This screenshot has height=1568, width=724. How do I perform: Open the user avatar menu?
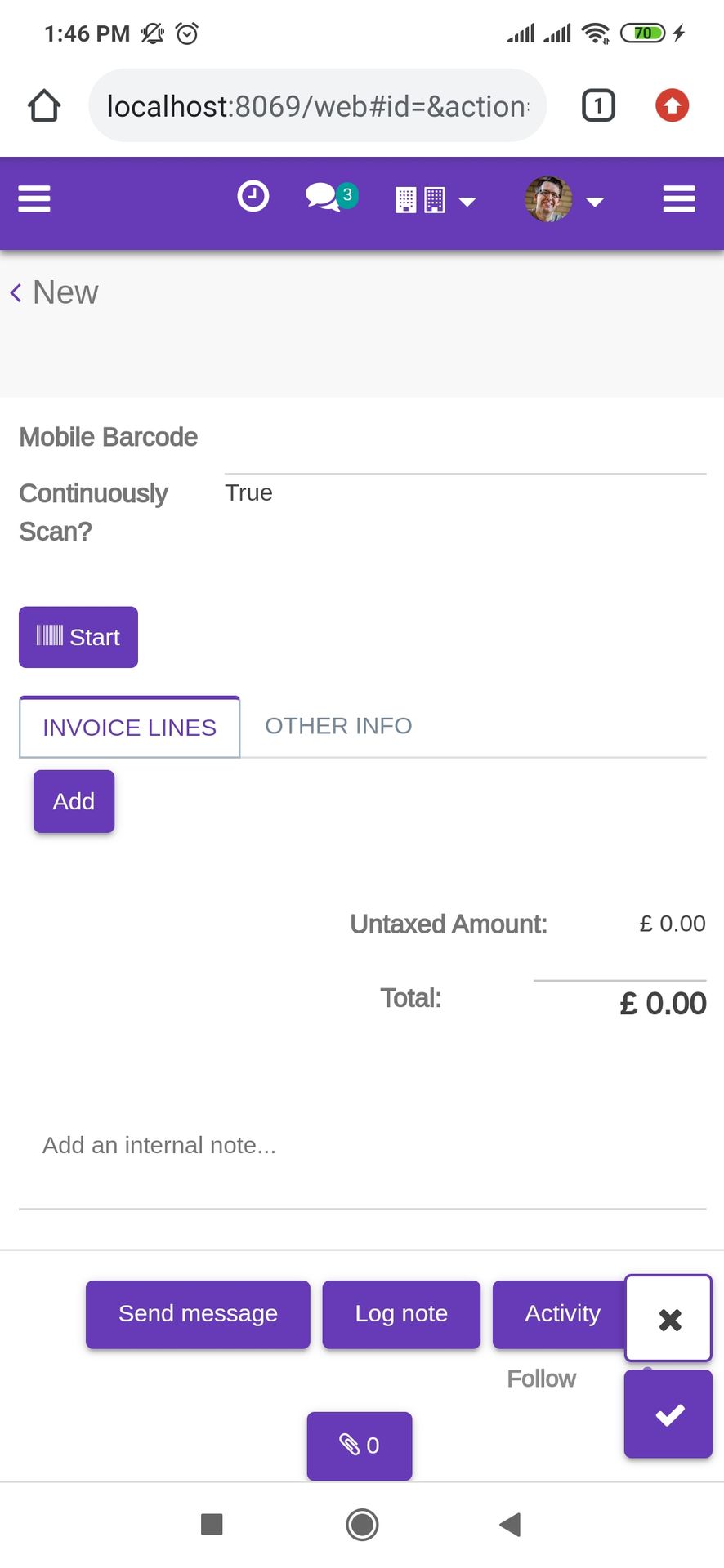pos(565,199)
